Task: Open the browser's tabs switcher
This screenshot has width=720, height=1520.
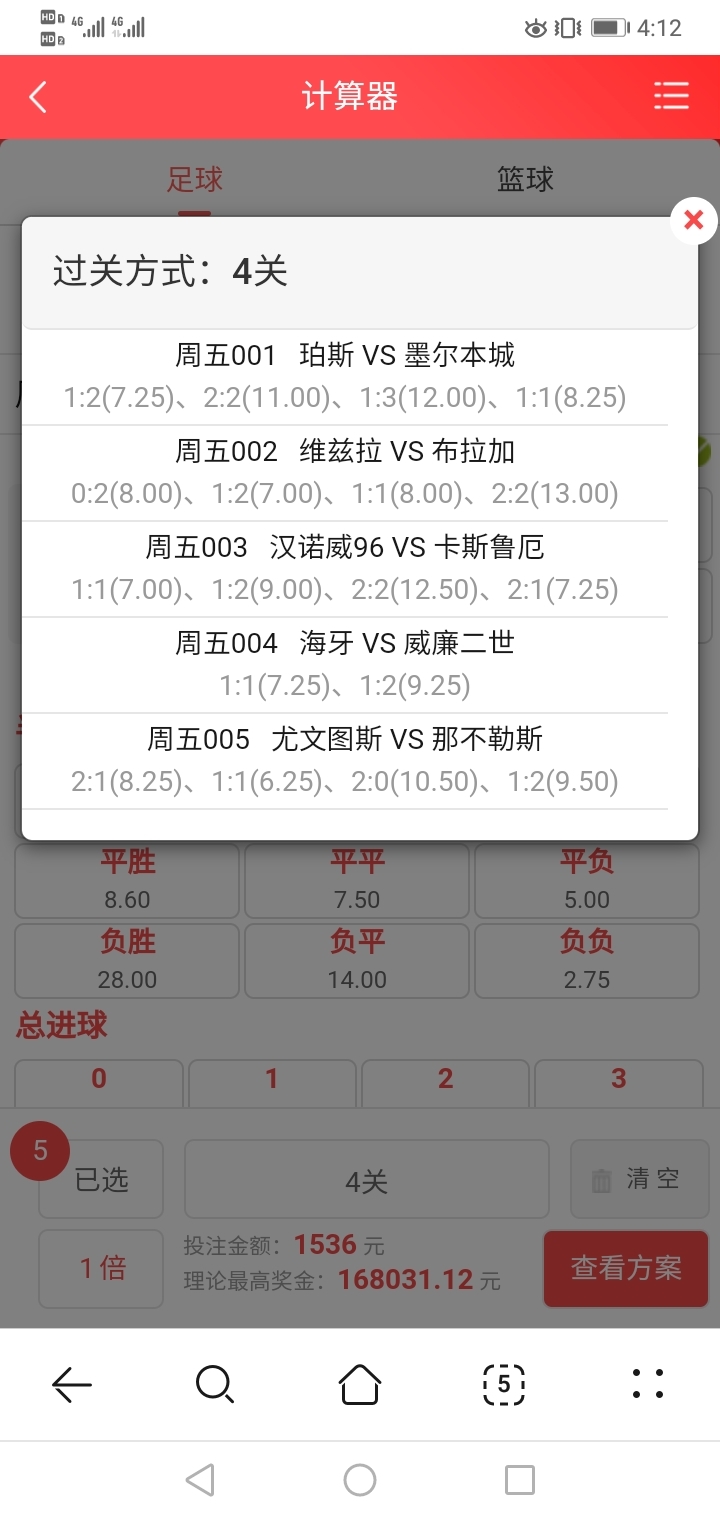Action: [503, 1384]
